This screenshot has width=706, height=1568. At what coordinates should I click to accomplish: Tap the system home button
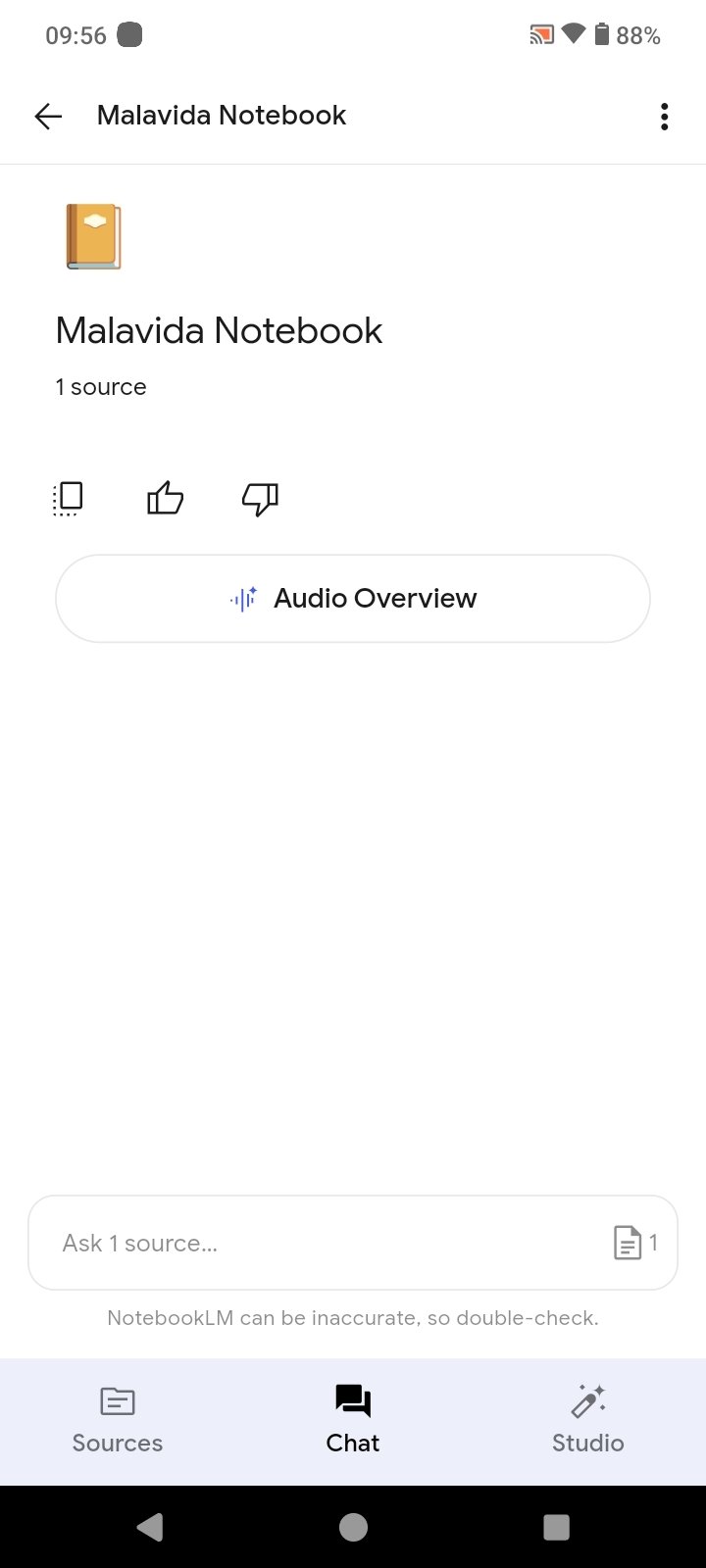pos(353,1527)
